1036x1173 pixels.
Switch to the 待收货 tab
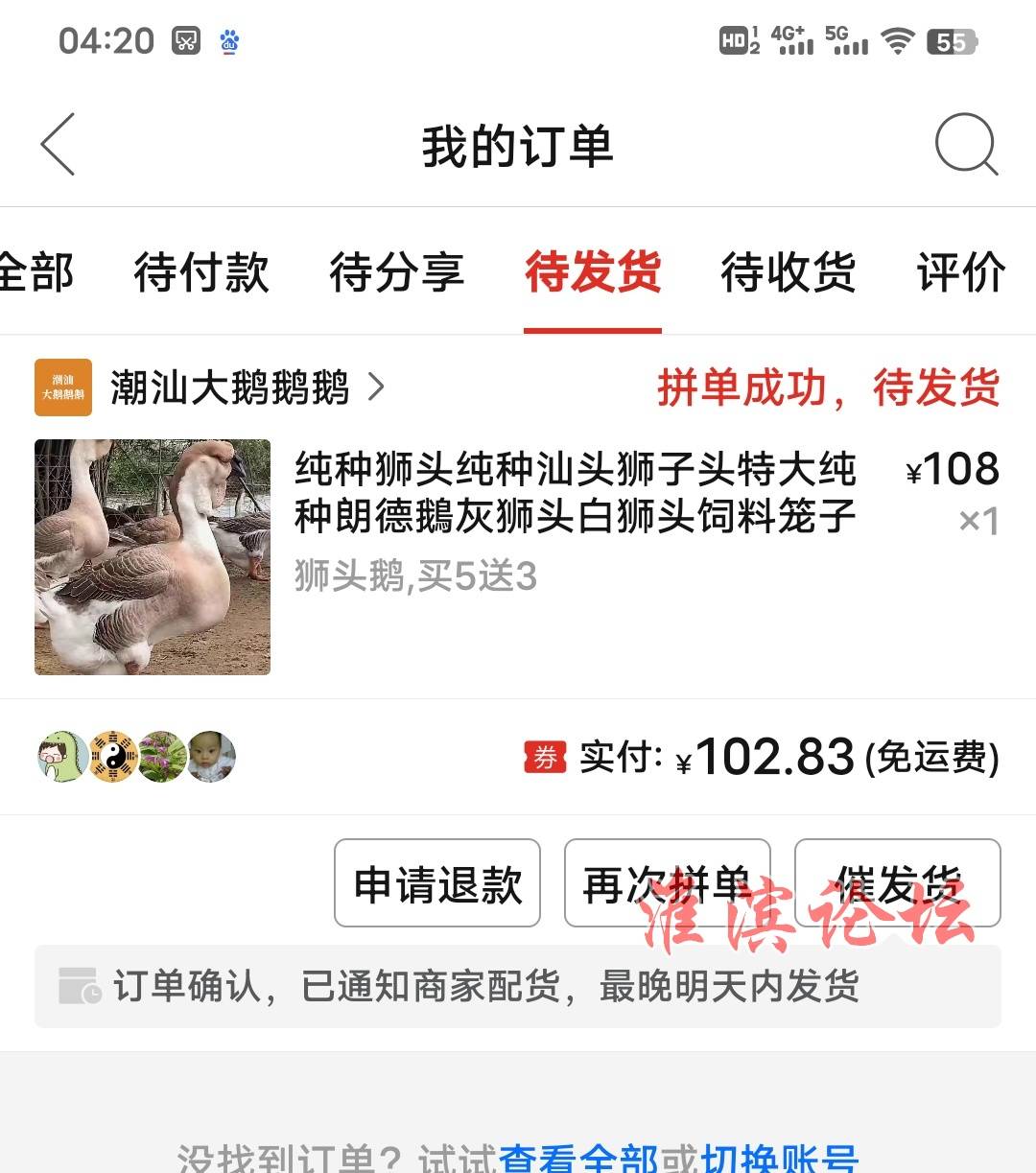point(789,272)
